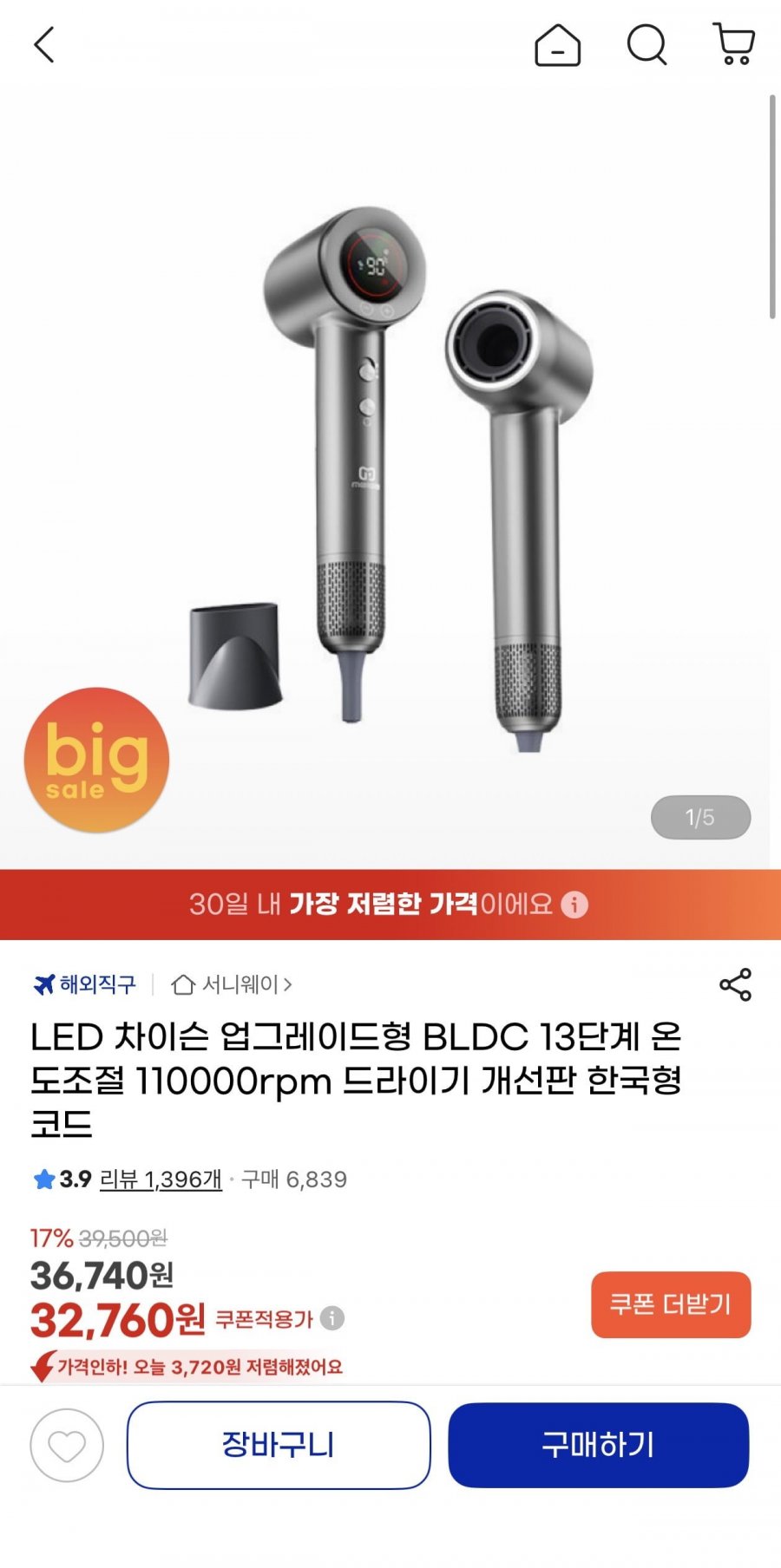Buy now with 구매하기

(598, 1445)
